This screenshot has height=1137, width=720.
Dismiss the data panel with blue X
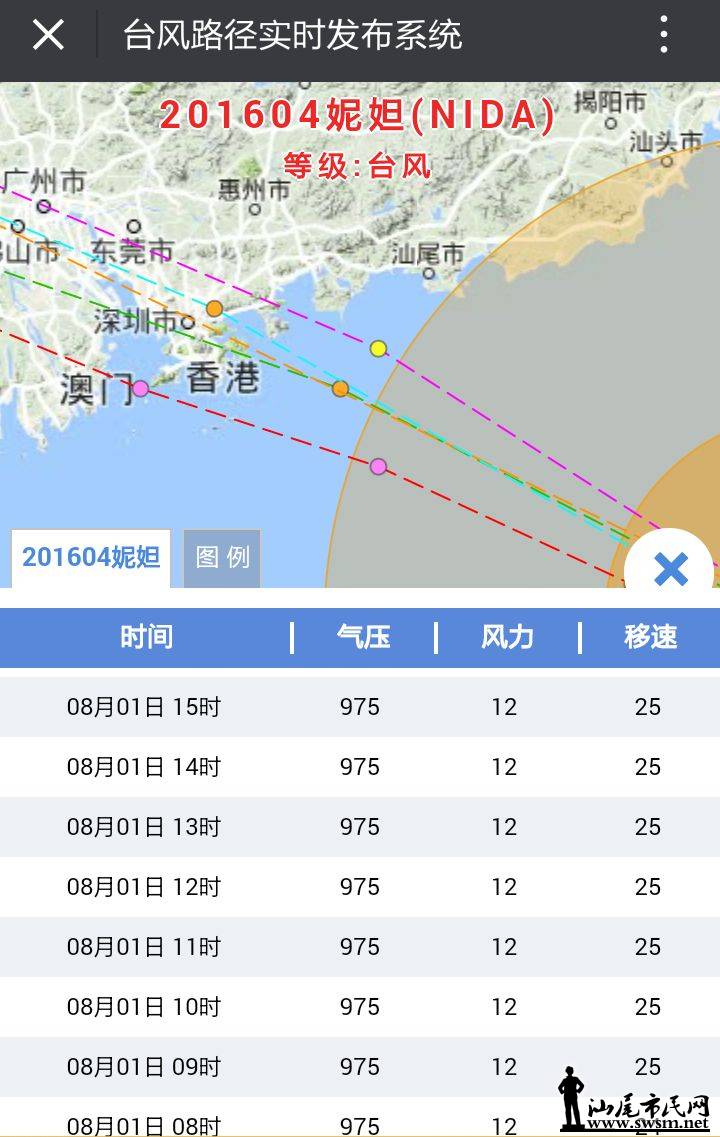click(670, 569)
